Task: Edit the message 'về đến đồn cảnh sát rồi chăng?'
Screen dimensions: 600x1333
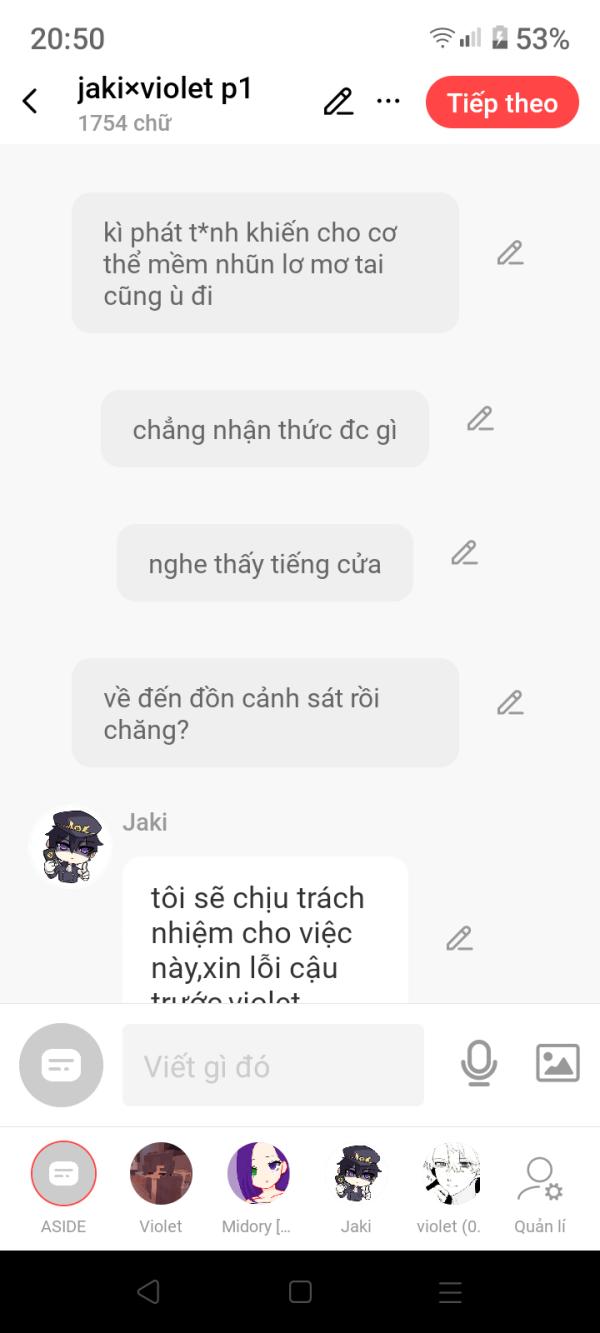Action: coord(510,703)
